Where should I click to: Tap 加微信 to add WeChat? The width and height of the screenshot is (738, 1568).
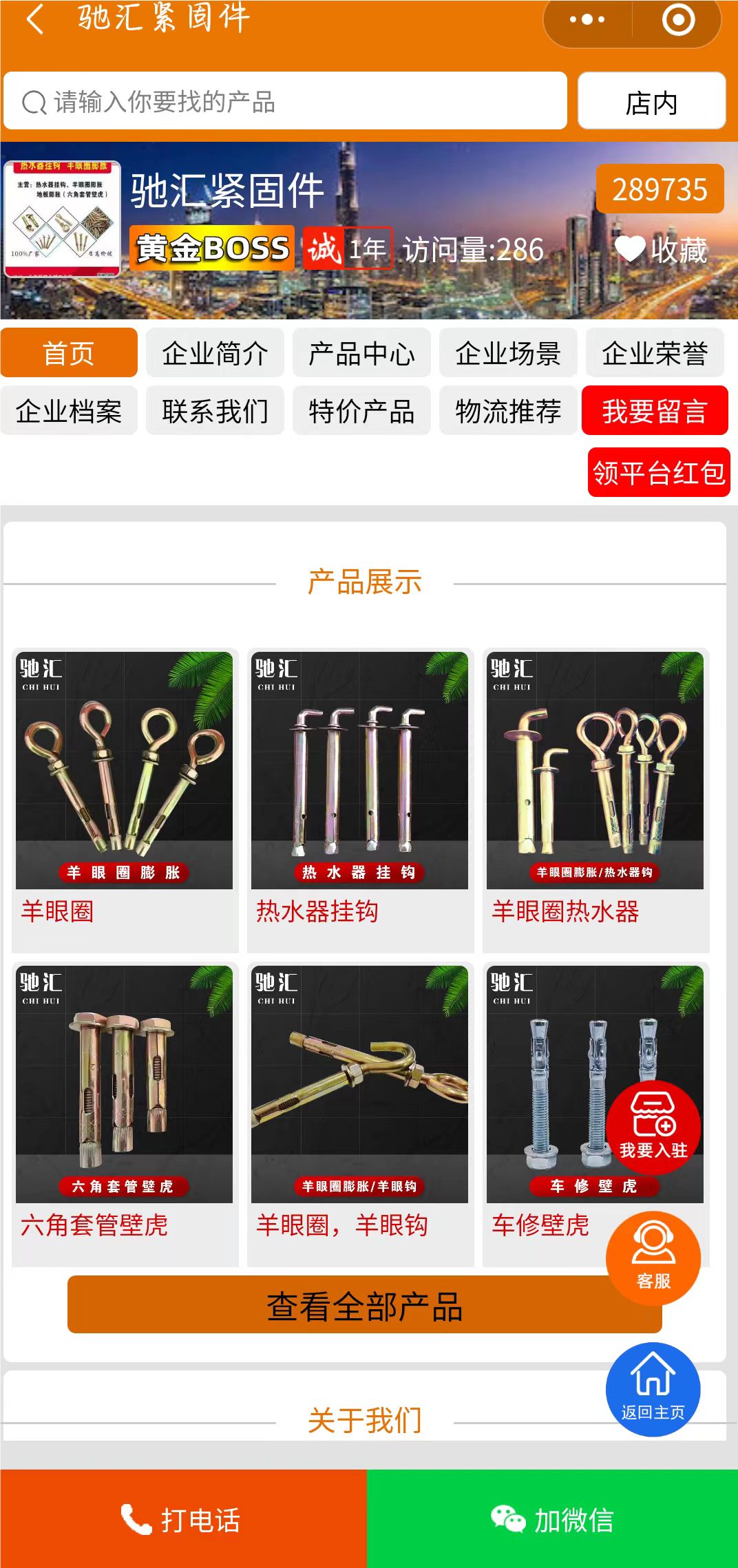552,1519
